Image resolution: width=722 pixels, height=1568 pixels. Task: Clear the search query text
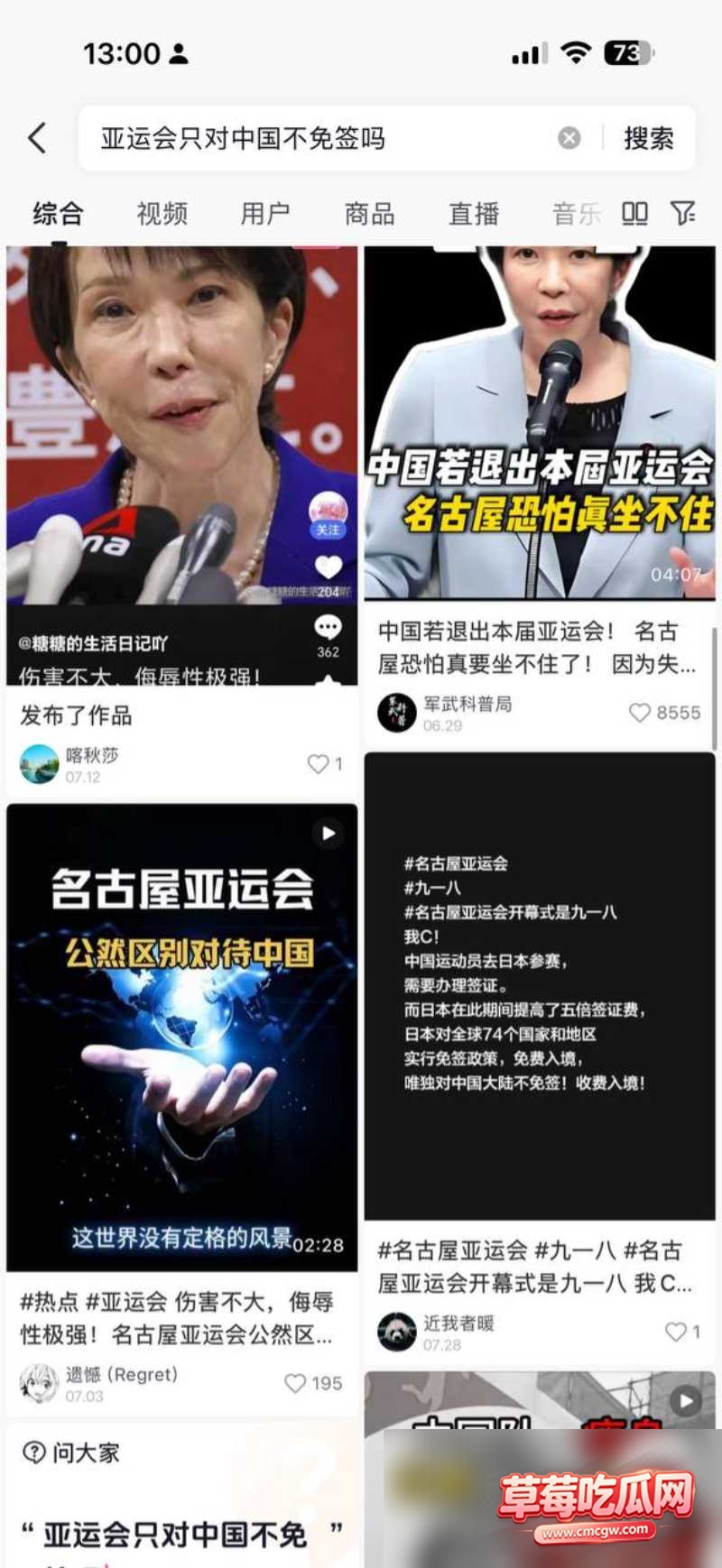click(x=569, y=138)
